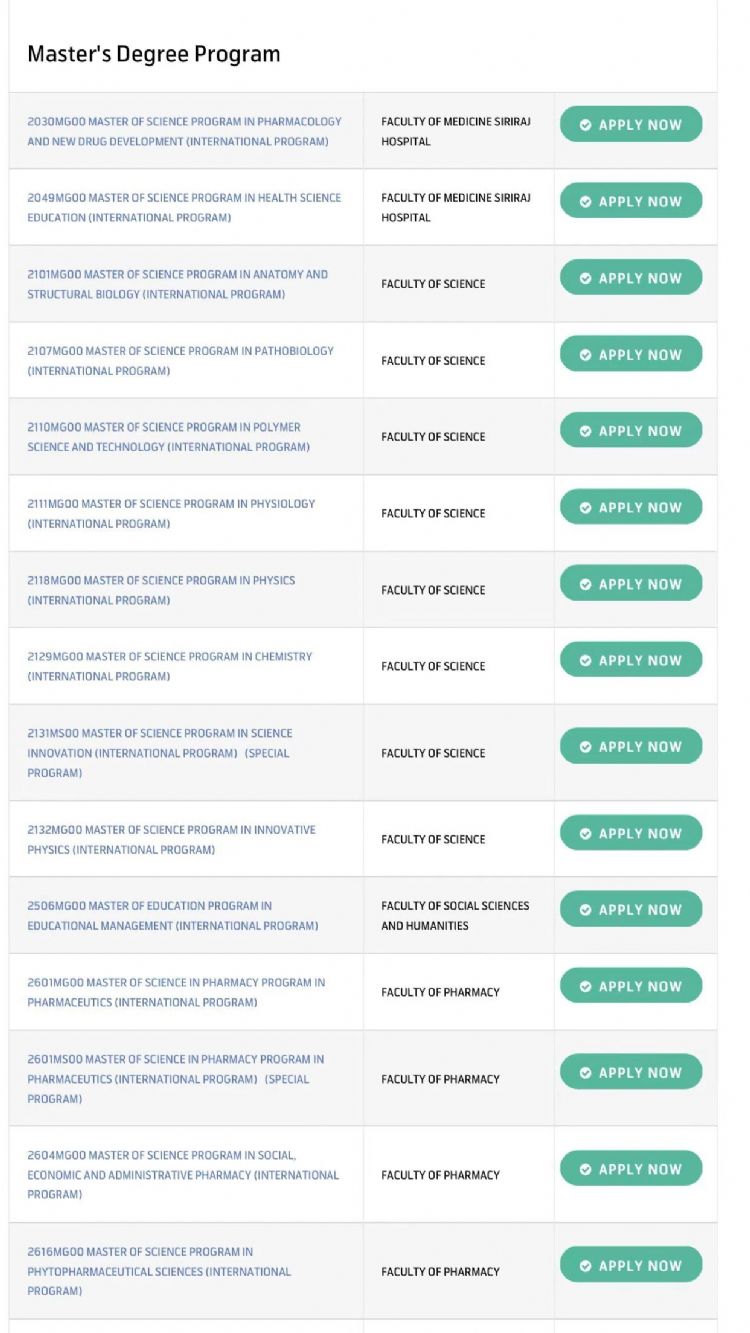This screenshot has width=750, height=1333.
Task: Apply now for the 2118MG00 Physics program
Action: (x=631, y=584)
